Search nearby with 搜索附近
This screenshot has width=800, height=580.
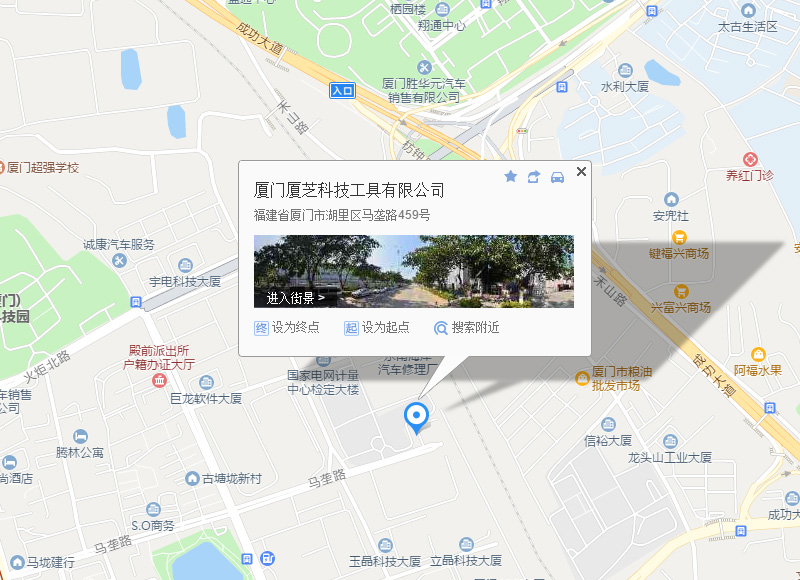point(466,327)
